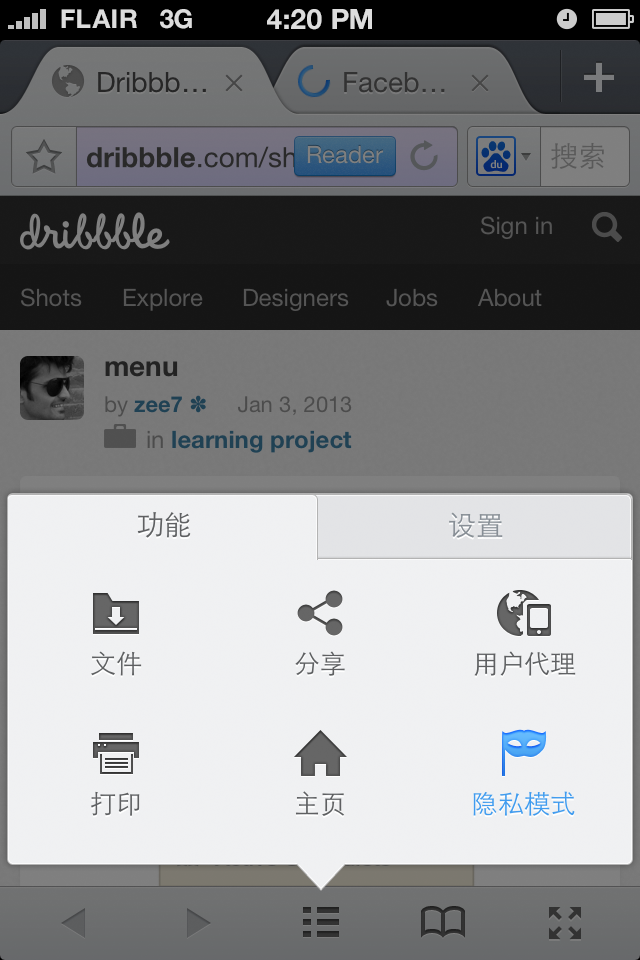Go to 主页 home page
640x960 pixels.
pos(320,774)
